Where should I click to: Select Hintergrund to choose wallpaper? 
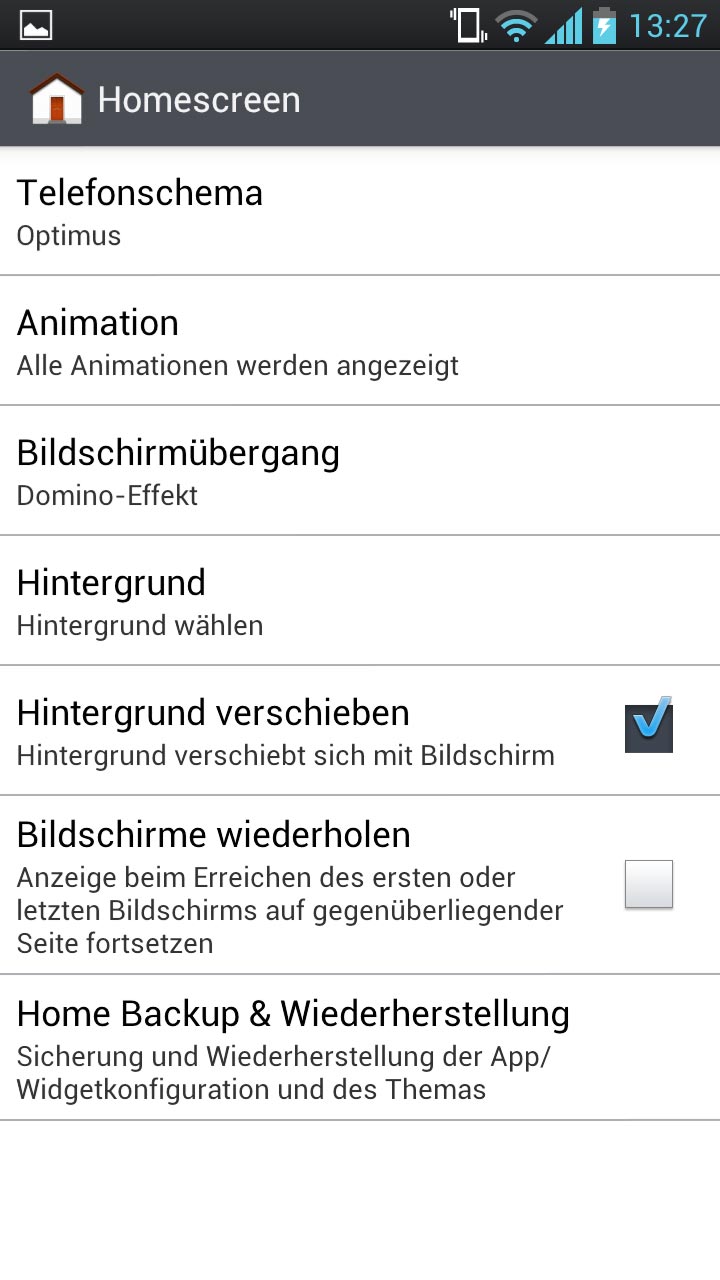360,602
